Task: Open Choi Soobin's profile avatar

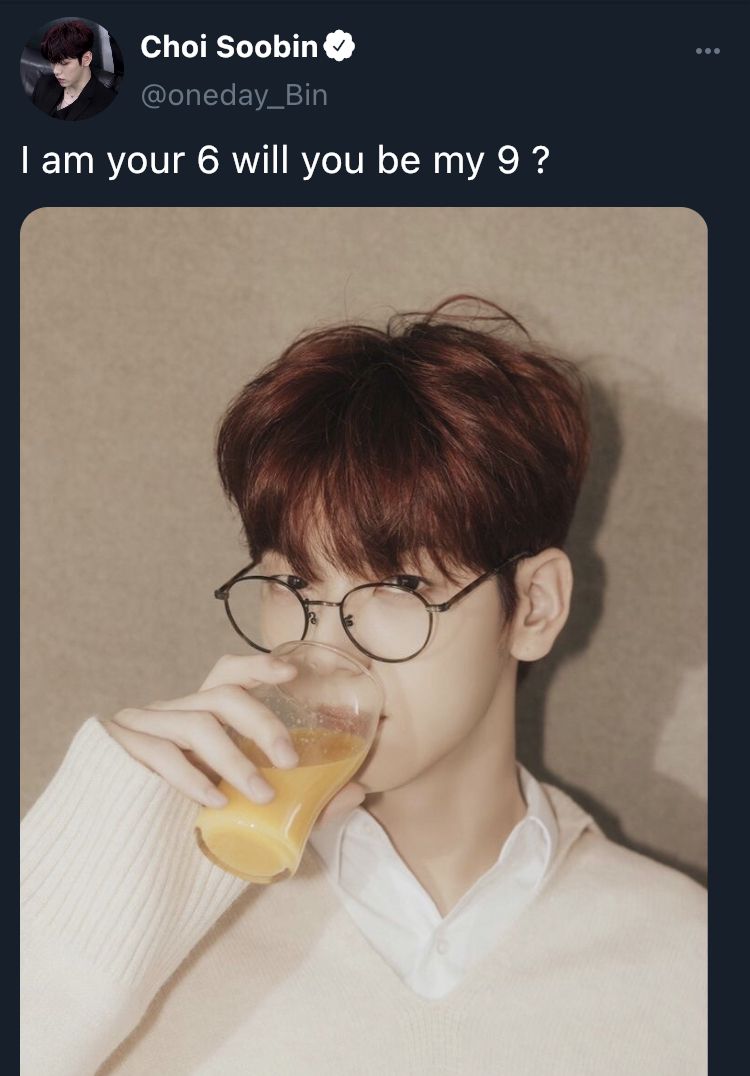Action: click(x=71, y=69)
